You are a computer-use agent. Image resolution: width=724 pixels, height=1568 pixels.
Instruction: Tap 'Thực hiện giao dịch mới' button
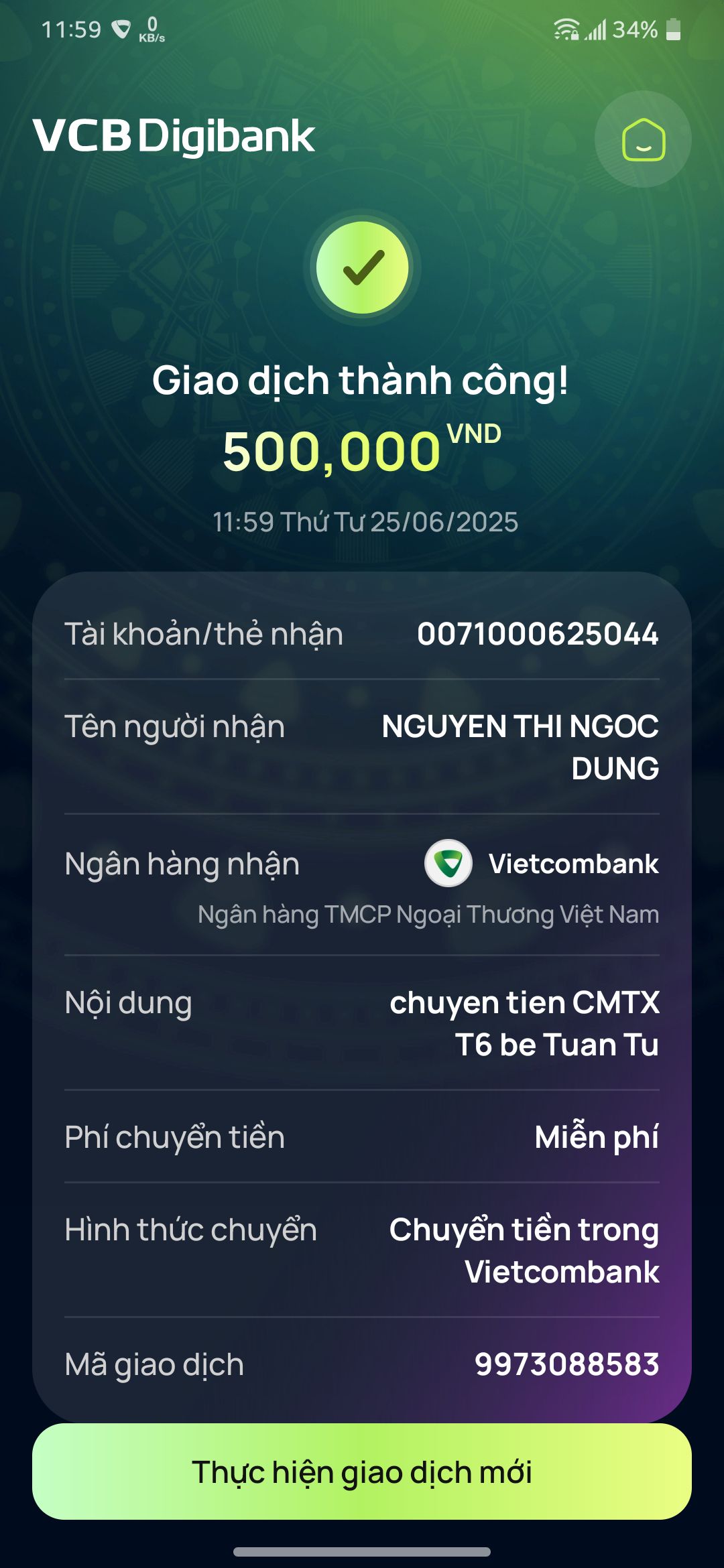[362, 1472]
